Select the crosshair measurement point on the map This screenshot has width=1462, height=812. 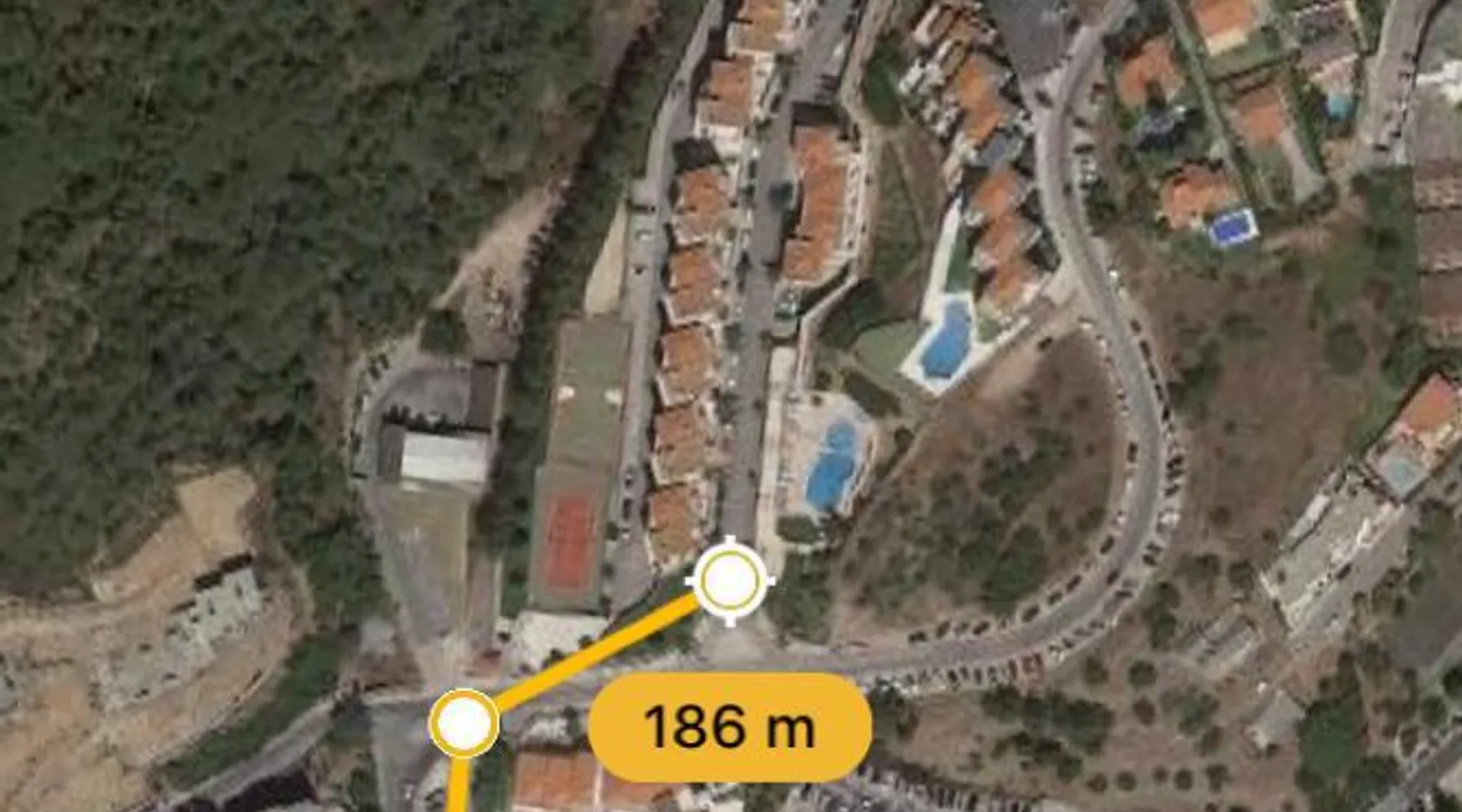[729, 581]
